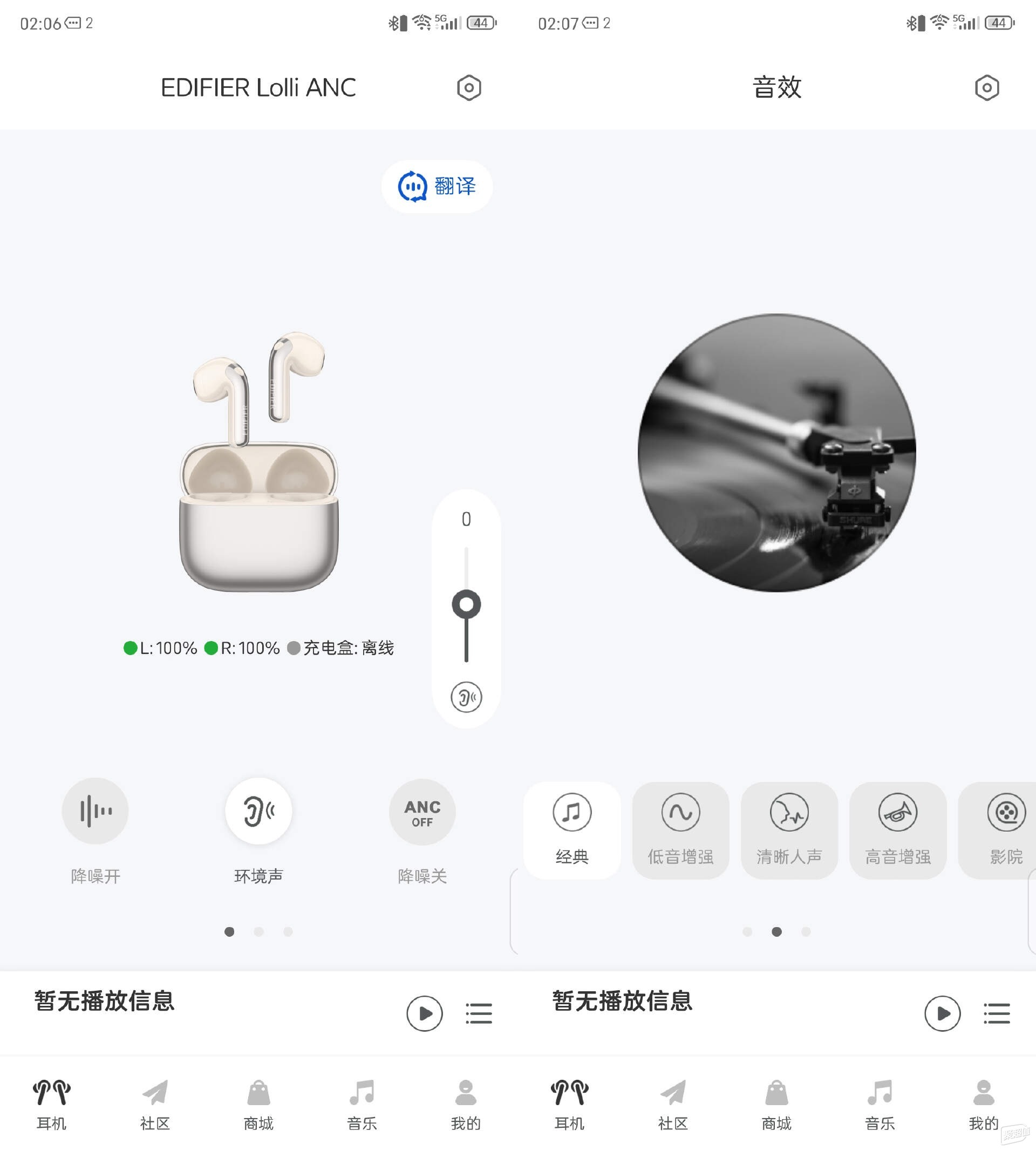Tap the ambient sound level slider
Image resolution: width=1036 pixels, height=1151 pixels.
click(x=466, y=604)
